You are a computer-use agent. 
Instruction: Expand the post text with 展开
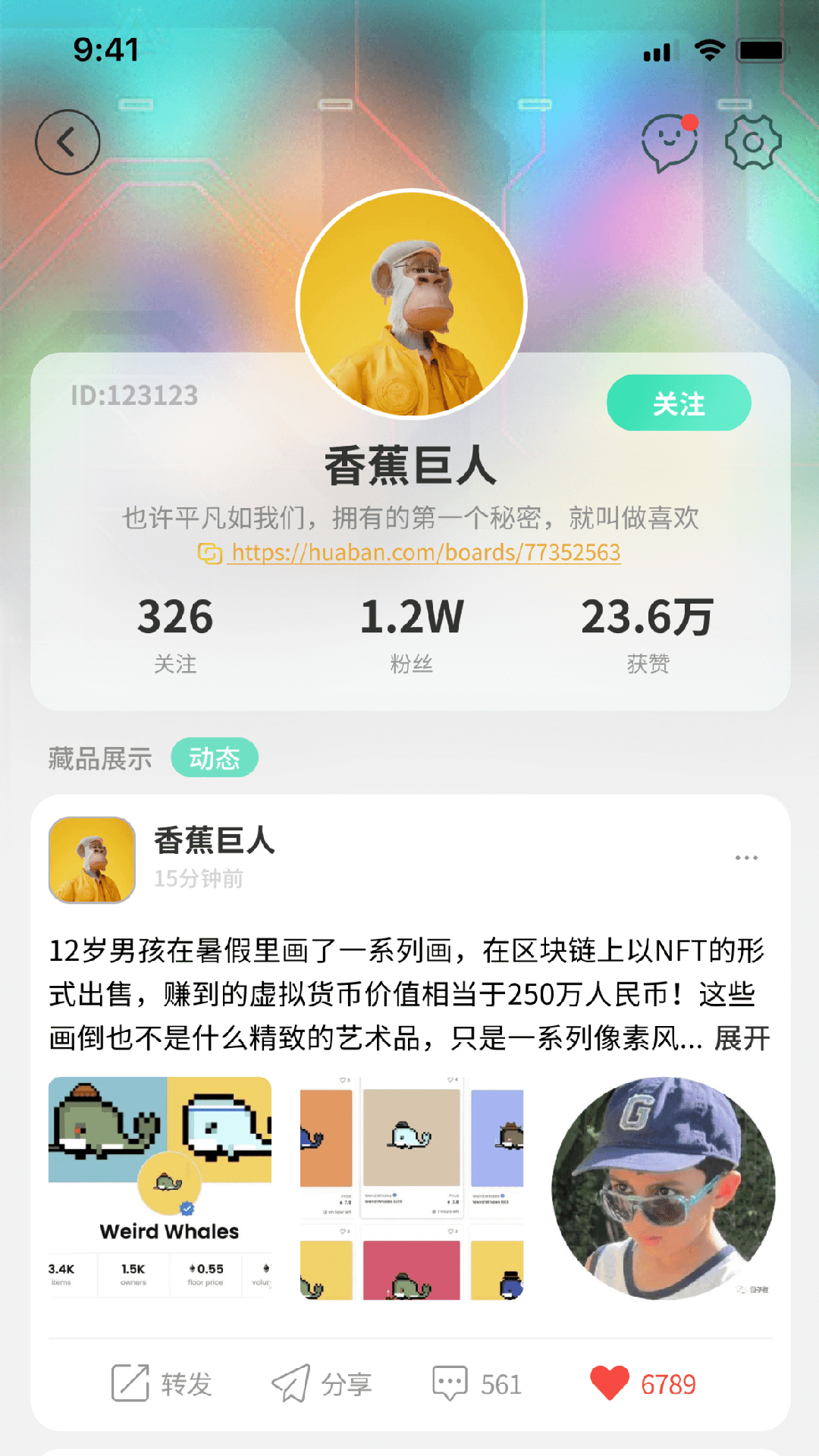tap(742, 1039)
